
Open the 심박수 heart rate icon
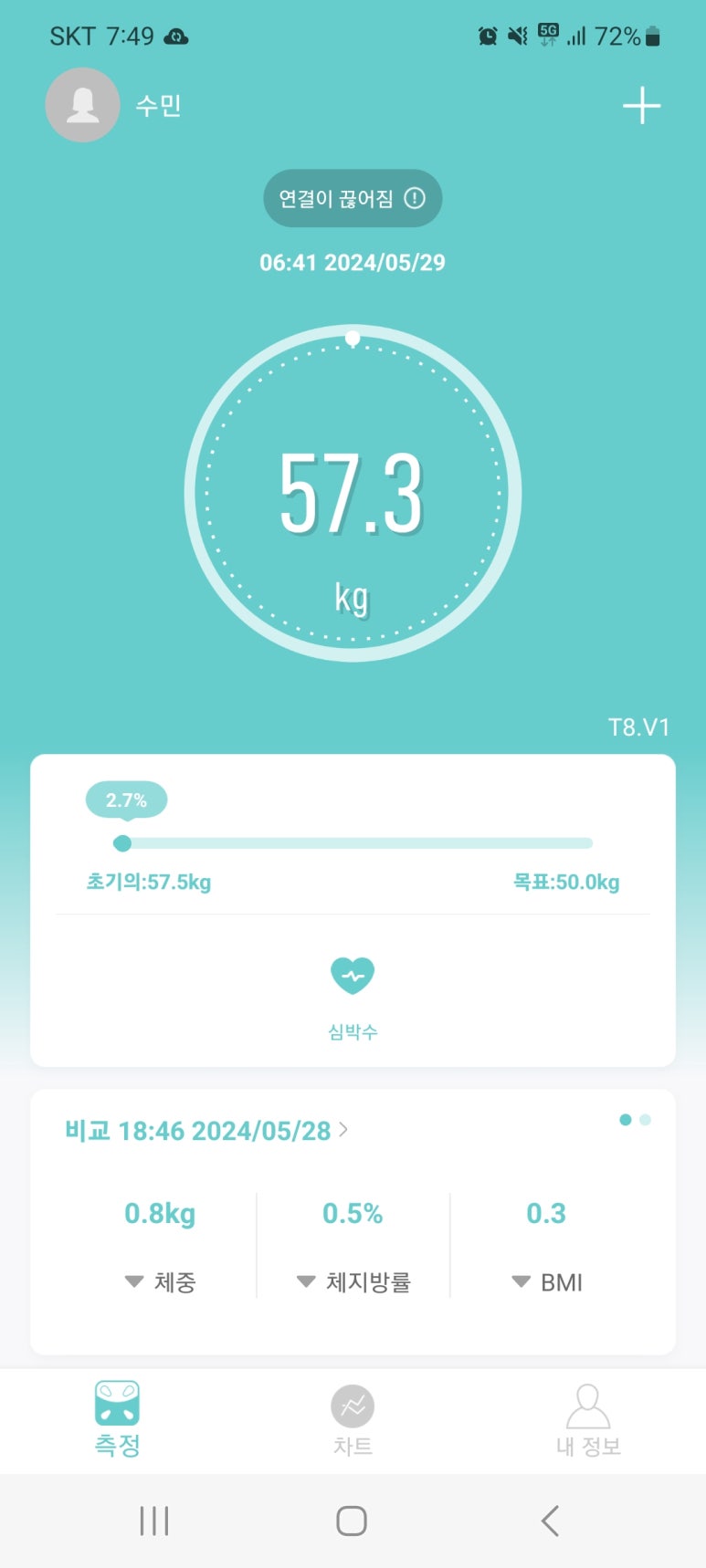[x=353, y=977]
